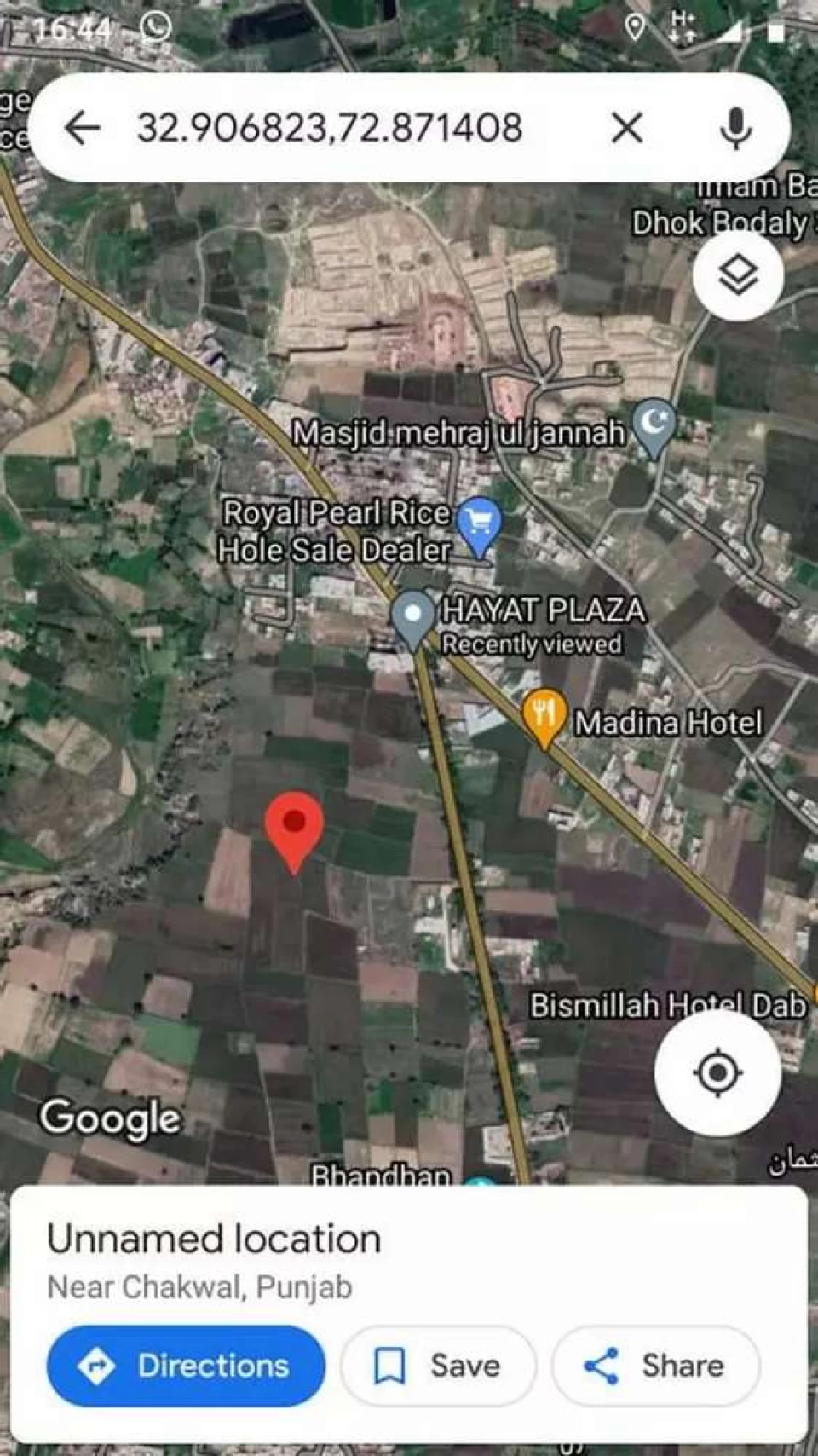Viewport: 818px width, 1456px height.
Task: Go back using the search bar arrow
Action: 82,129
